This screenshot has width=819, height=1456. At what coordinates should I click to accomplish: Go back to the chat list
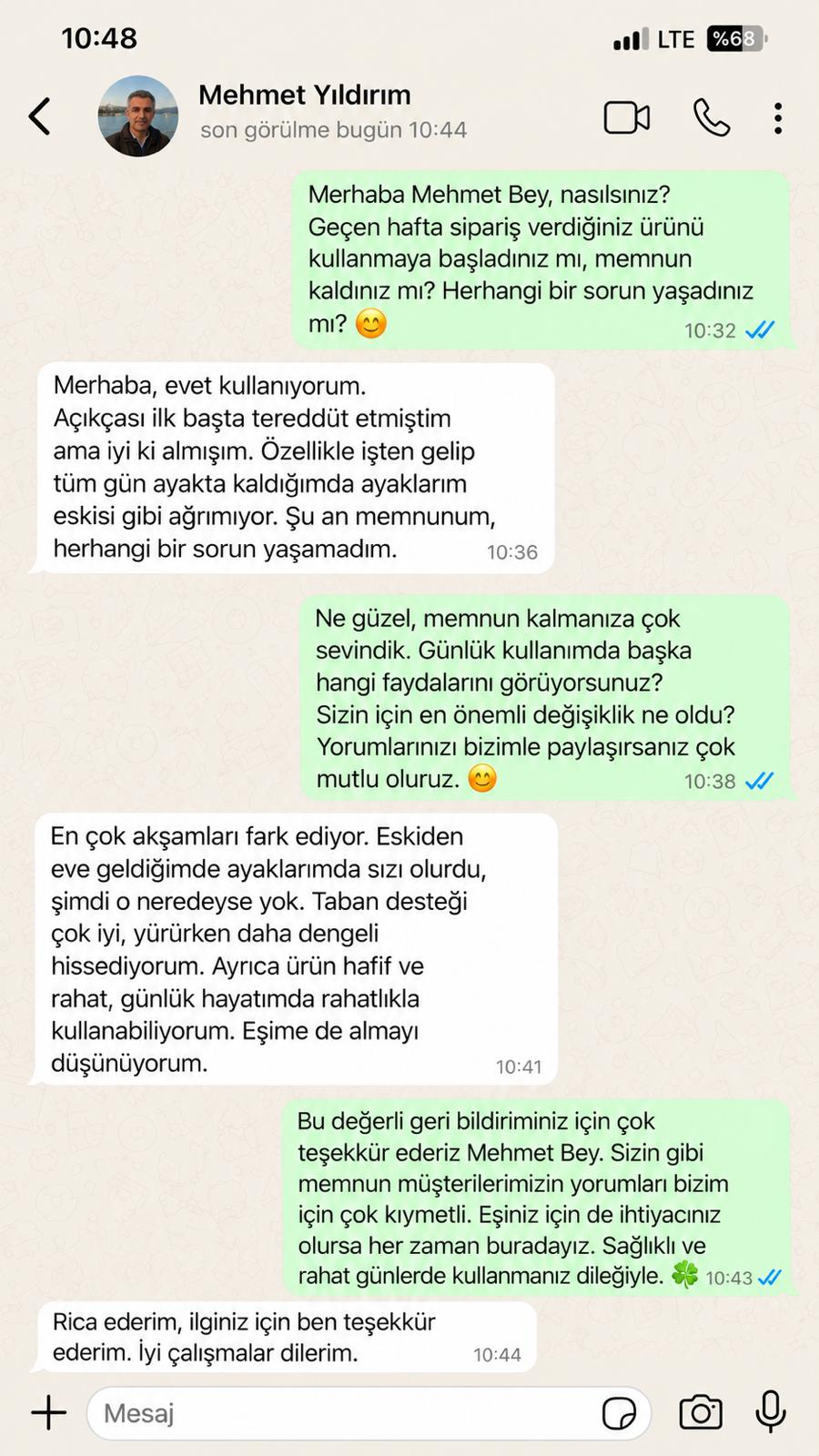pos(39,116)
